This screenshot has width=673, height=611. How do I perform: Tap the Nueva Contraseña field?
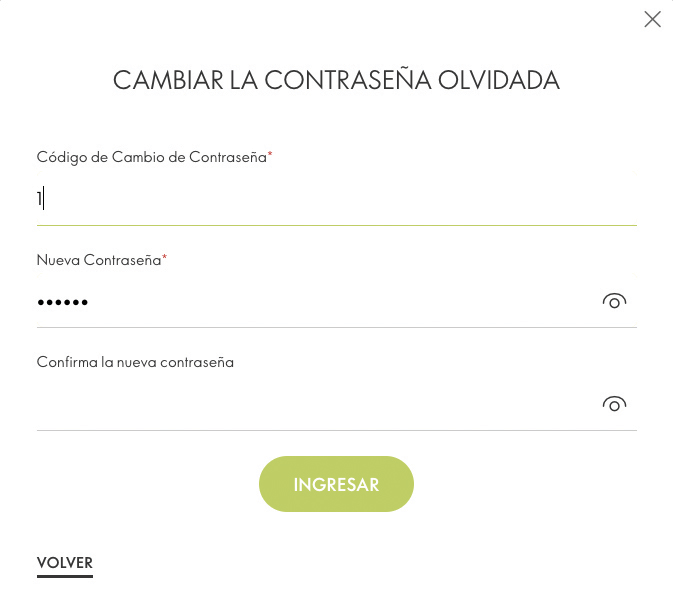(x=310, y=302)
